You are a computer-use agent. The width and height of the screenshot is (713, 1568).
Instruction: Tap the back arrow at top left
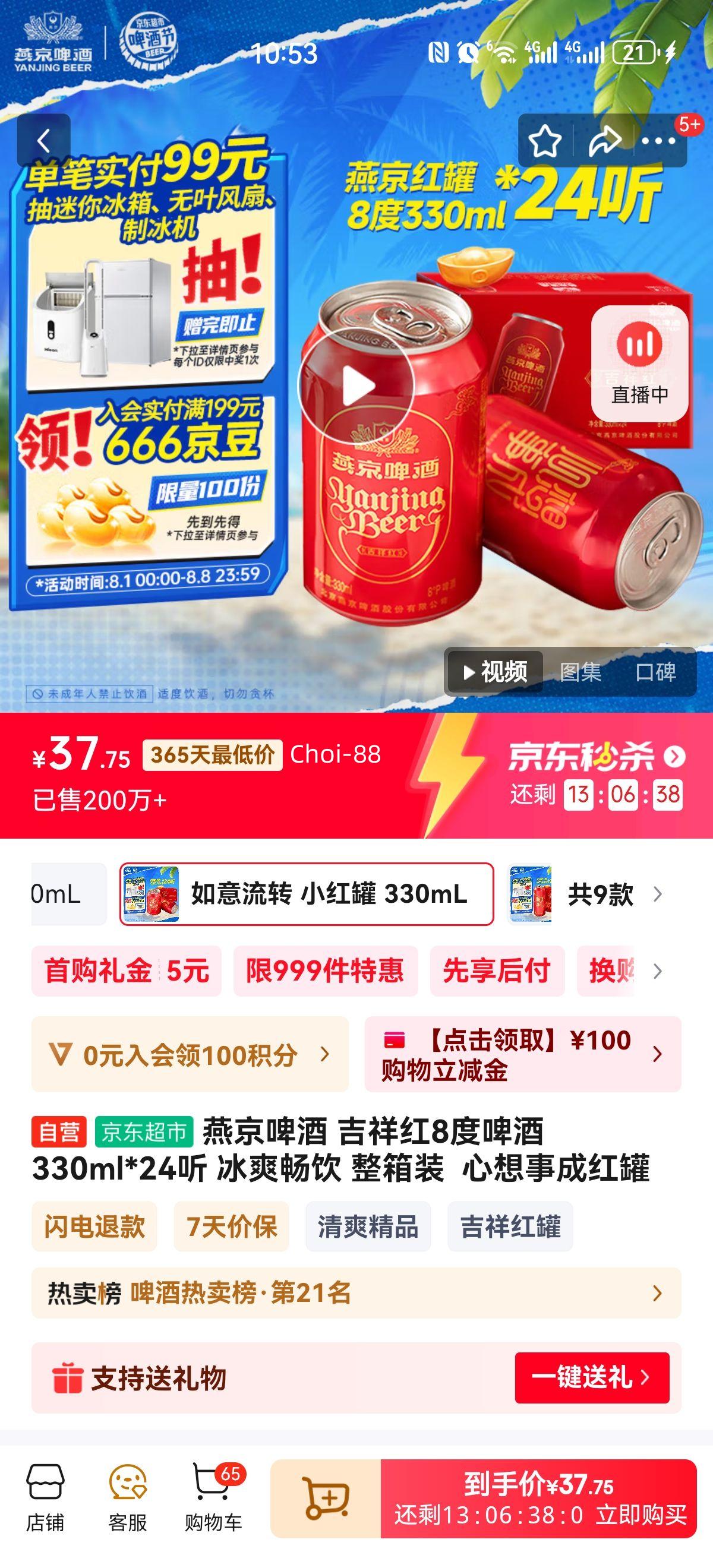pos(43,140)
